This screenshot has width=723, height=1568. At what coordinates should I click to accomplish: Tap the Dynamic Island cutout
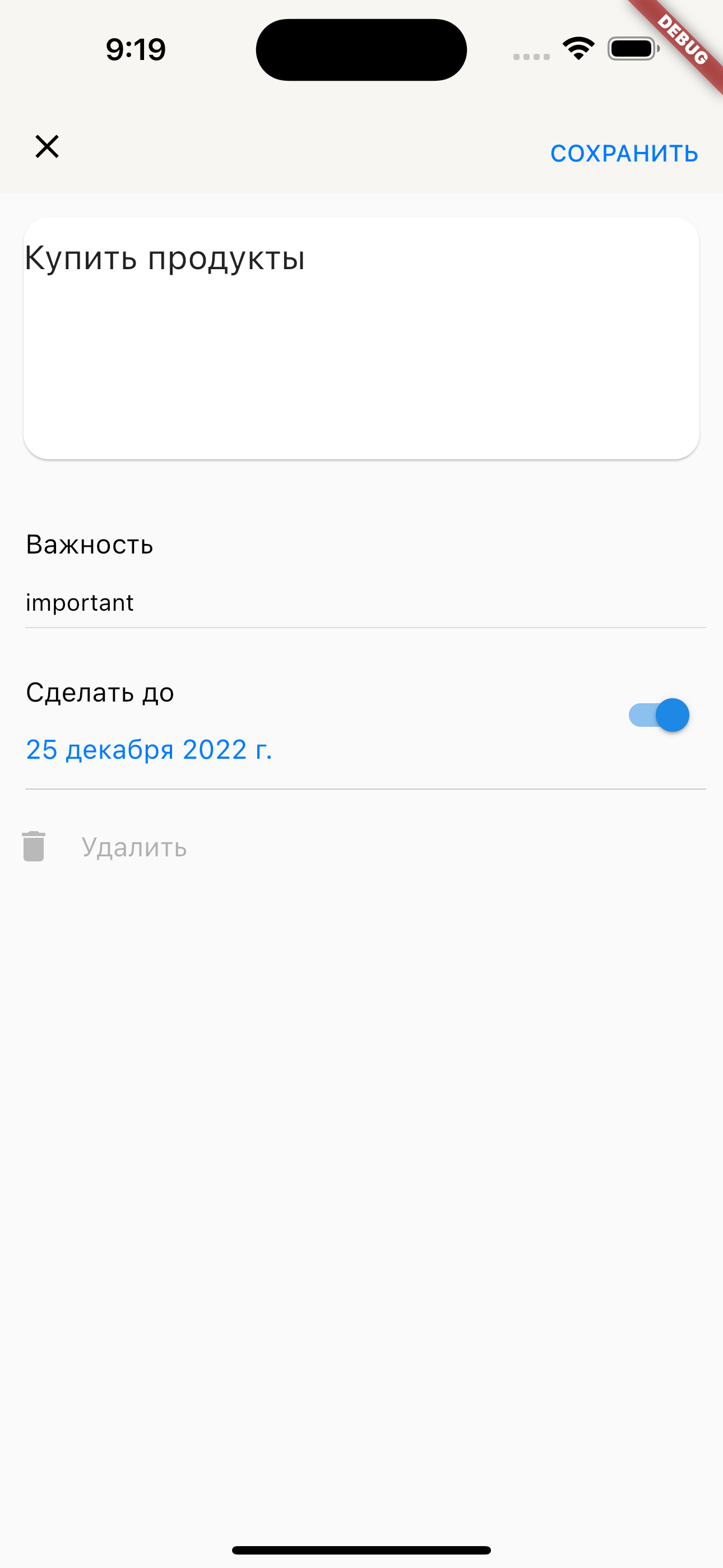[x=360, y=49]
